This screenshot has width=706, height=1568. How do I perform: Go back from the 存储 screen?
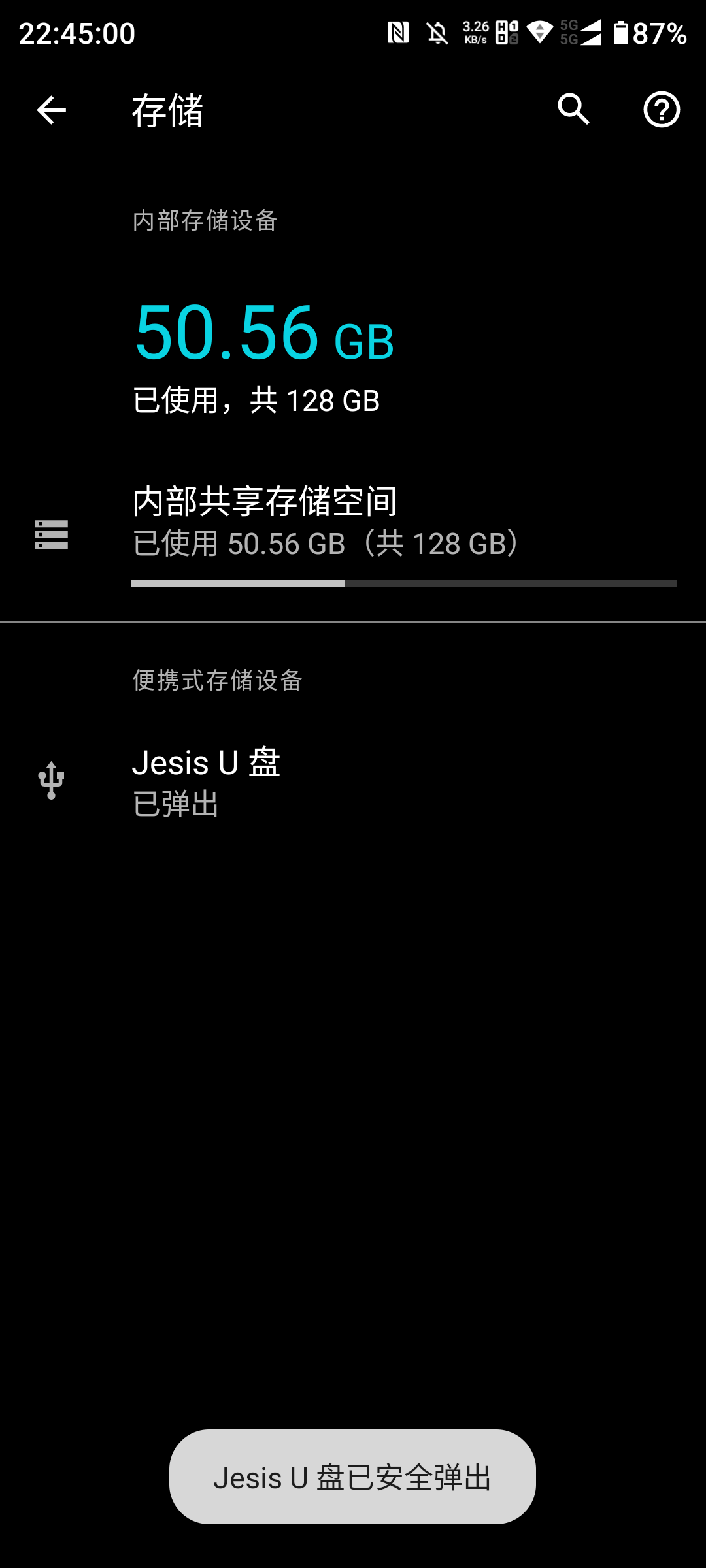(x=51, y=110)
